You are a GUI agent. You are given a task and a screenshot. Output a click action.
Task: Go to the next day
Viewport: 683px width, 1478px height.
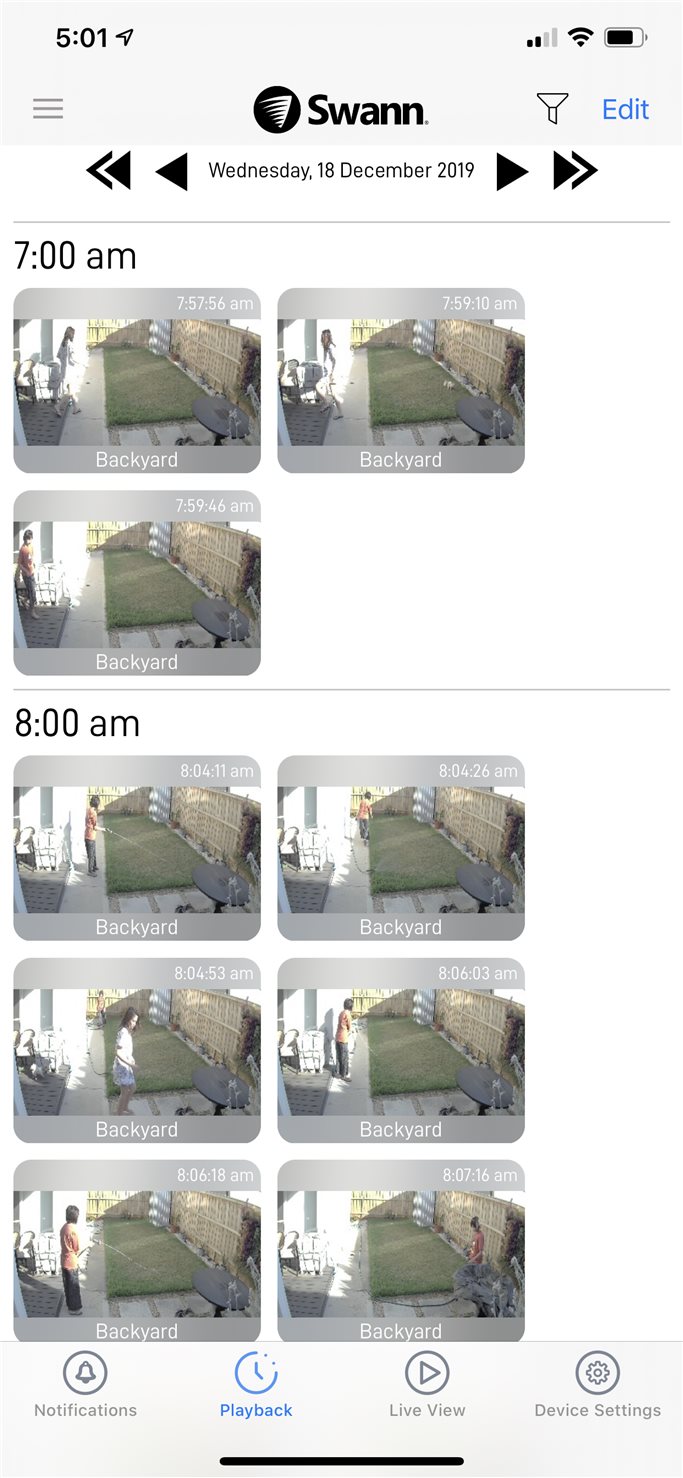pos(511,171)
